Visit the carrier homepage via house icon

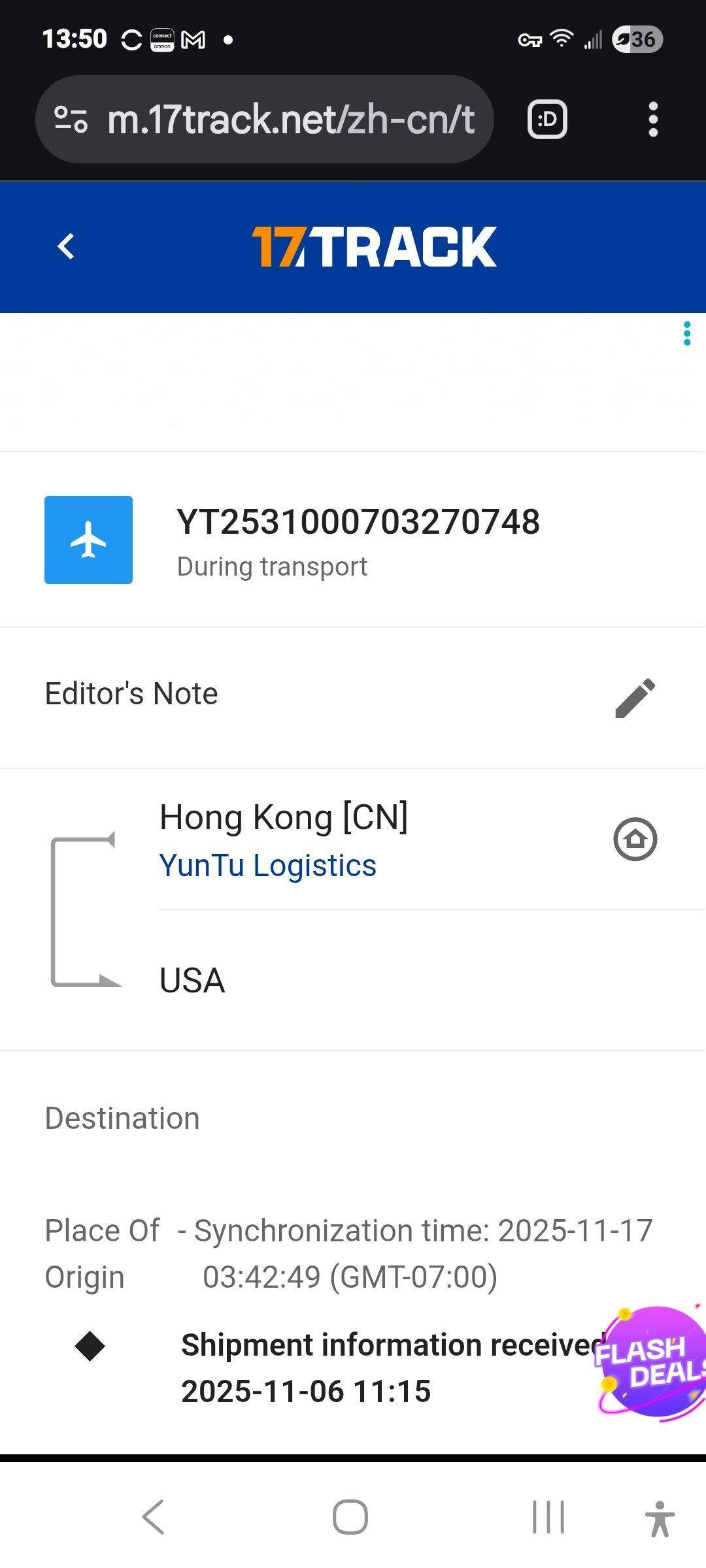click(x=635, y=839)
